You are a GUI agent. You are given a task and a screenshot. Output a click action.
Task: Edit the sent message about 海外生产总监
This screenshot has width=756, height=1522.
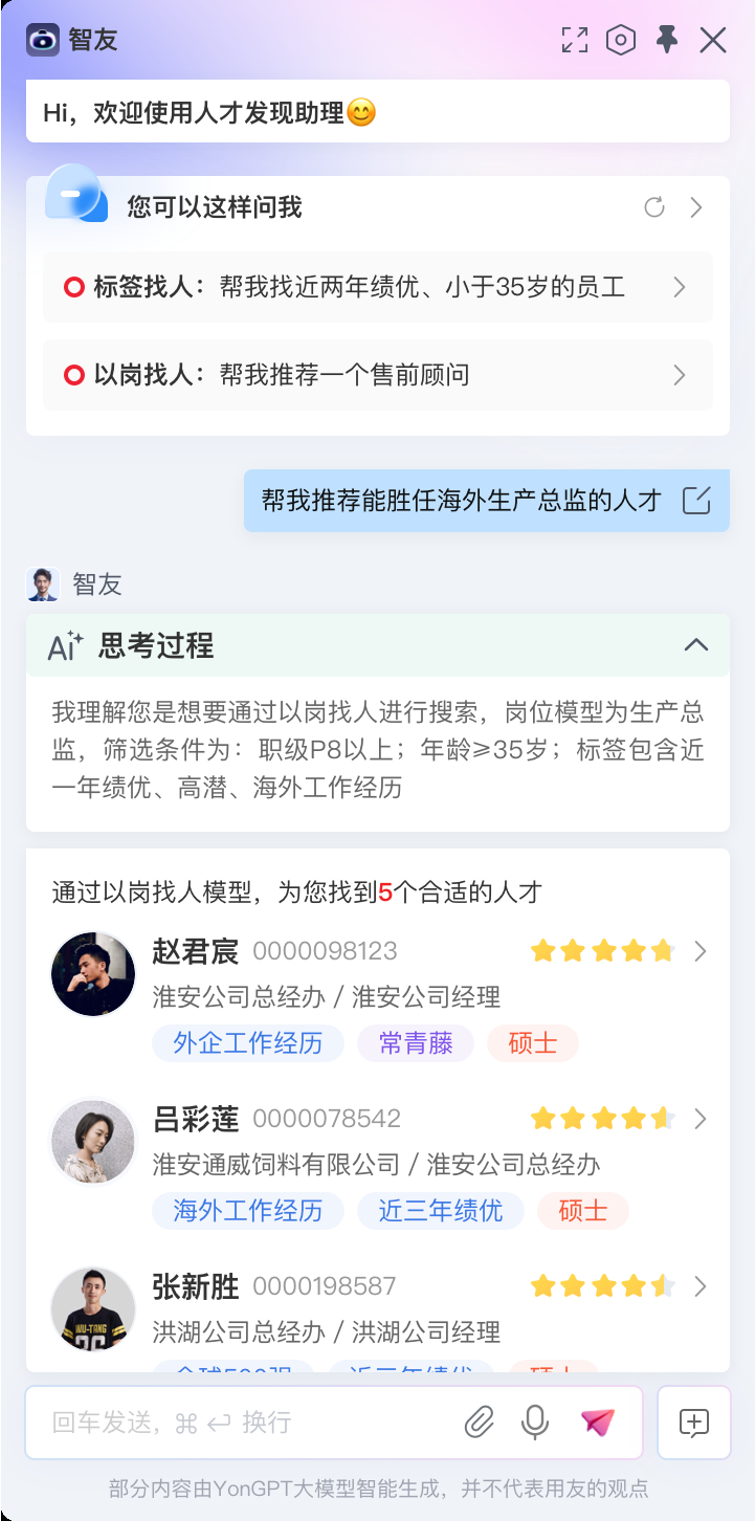coord(696,500)
